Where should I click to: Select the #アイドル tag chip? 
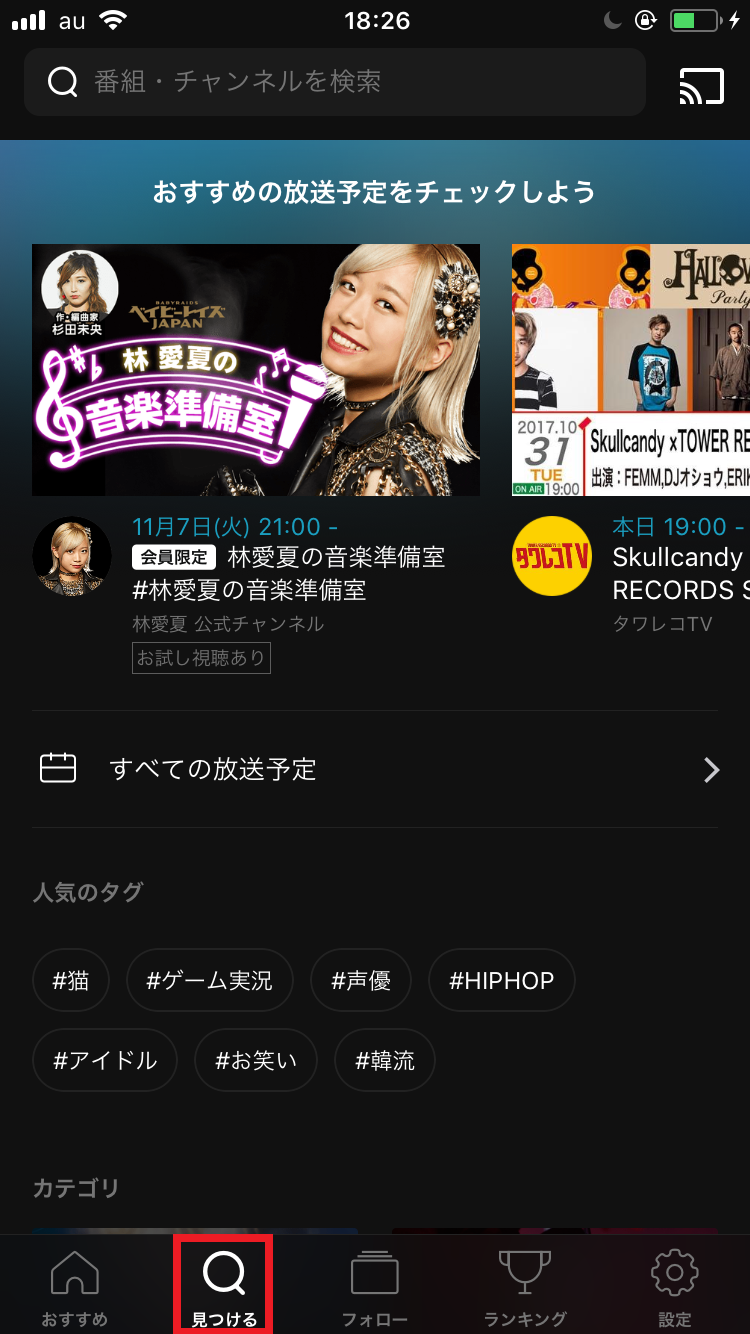point(105,1060)
